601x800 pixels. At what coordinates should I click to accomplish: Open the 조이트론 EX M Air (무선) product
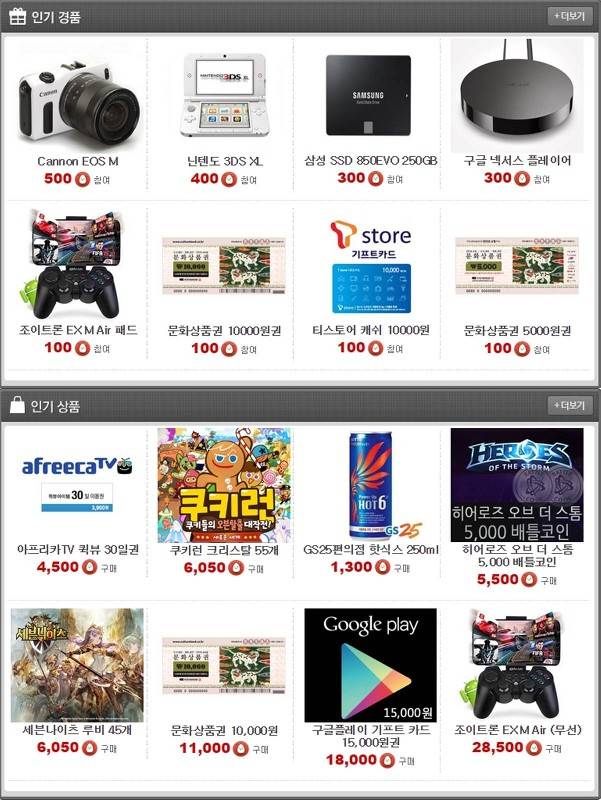pyautogui.click(x=516, y=665)
